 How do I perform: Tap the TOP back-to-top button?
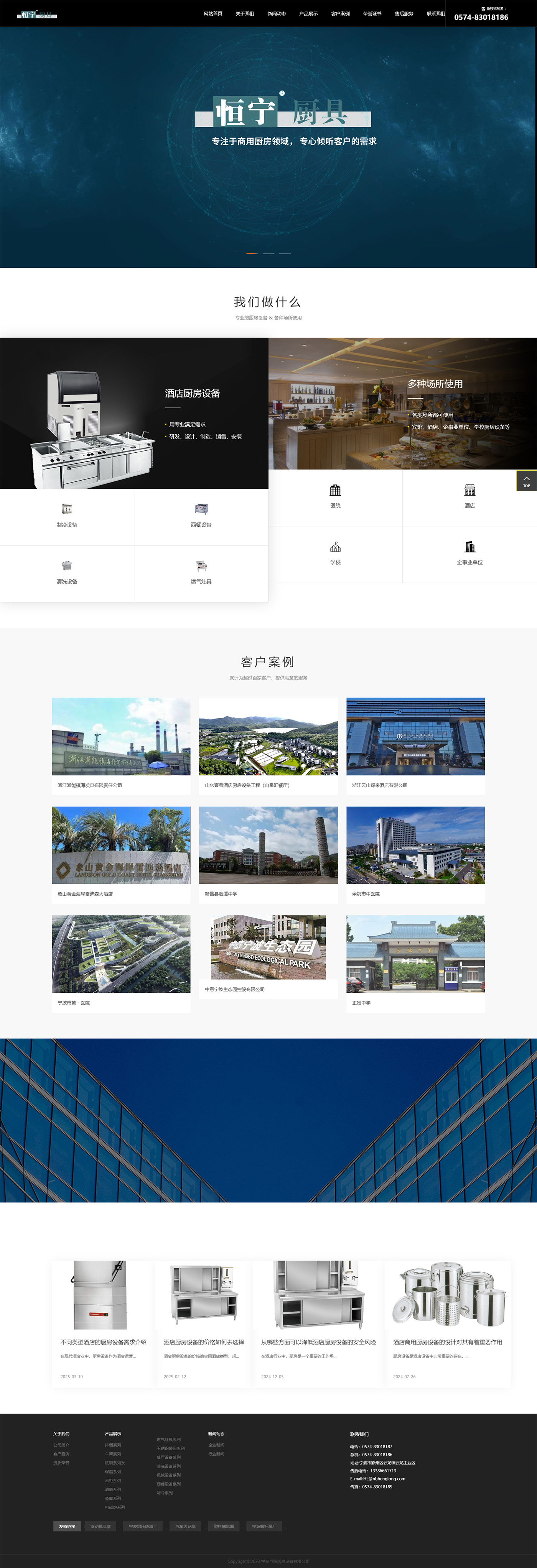click(x=526, y=480)
